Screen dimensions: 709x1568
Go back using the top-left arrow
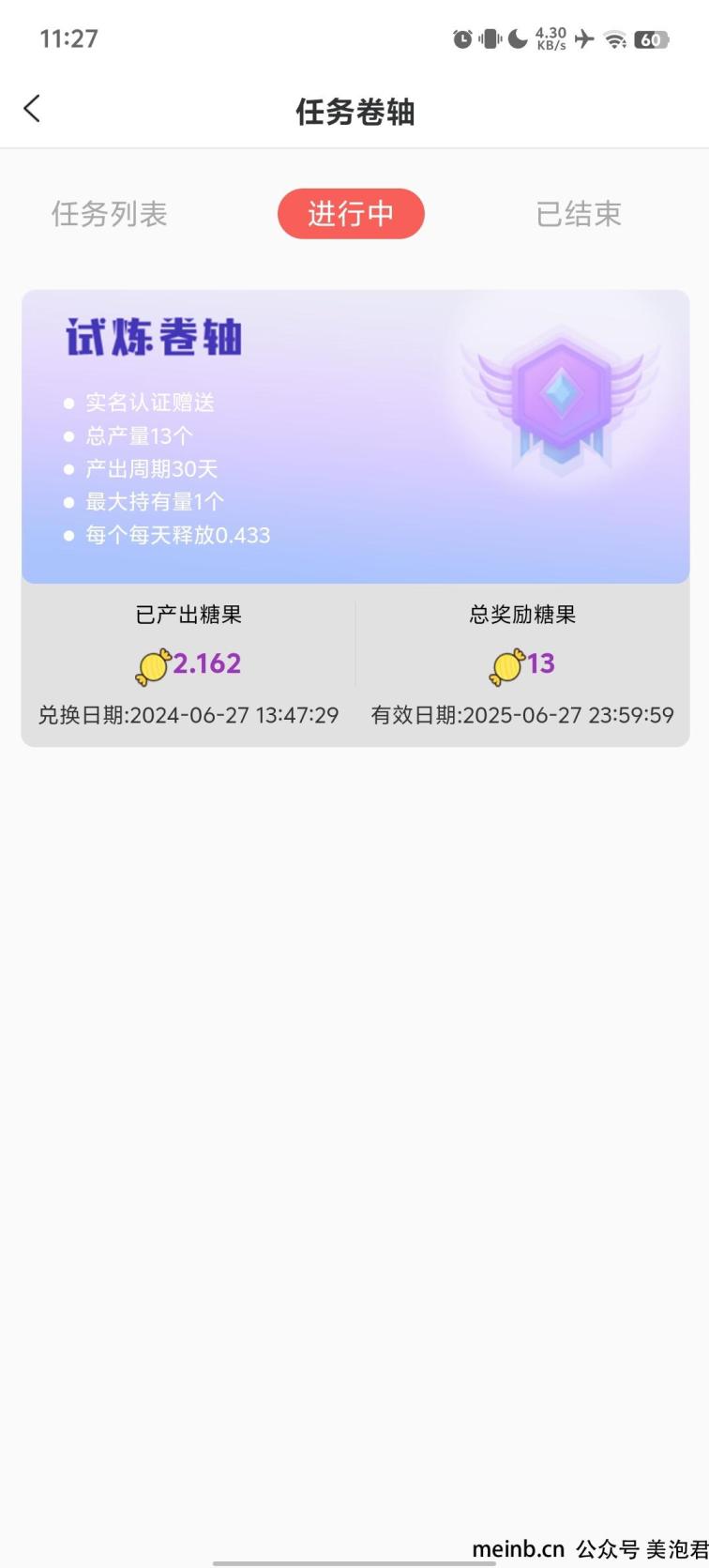[x=32, y=109]
